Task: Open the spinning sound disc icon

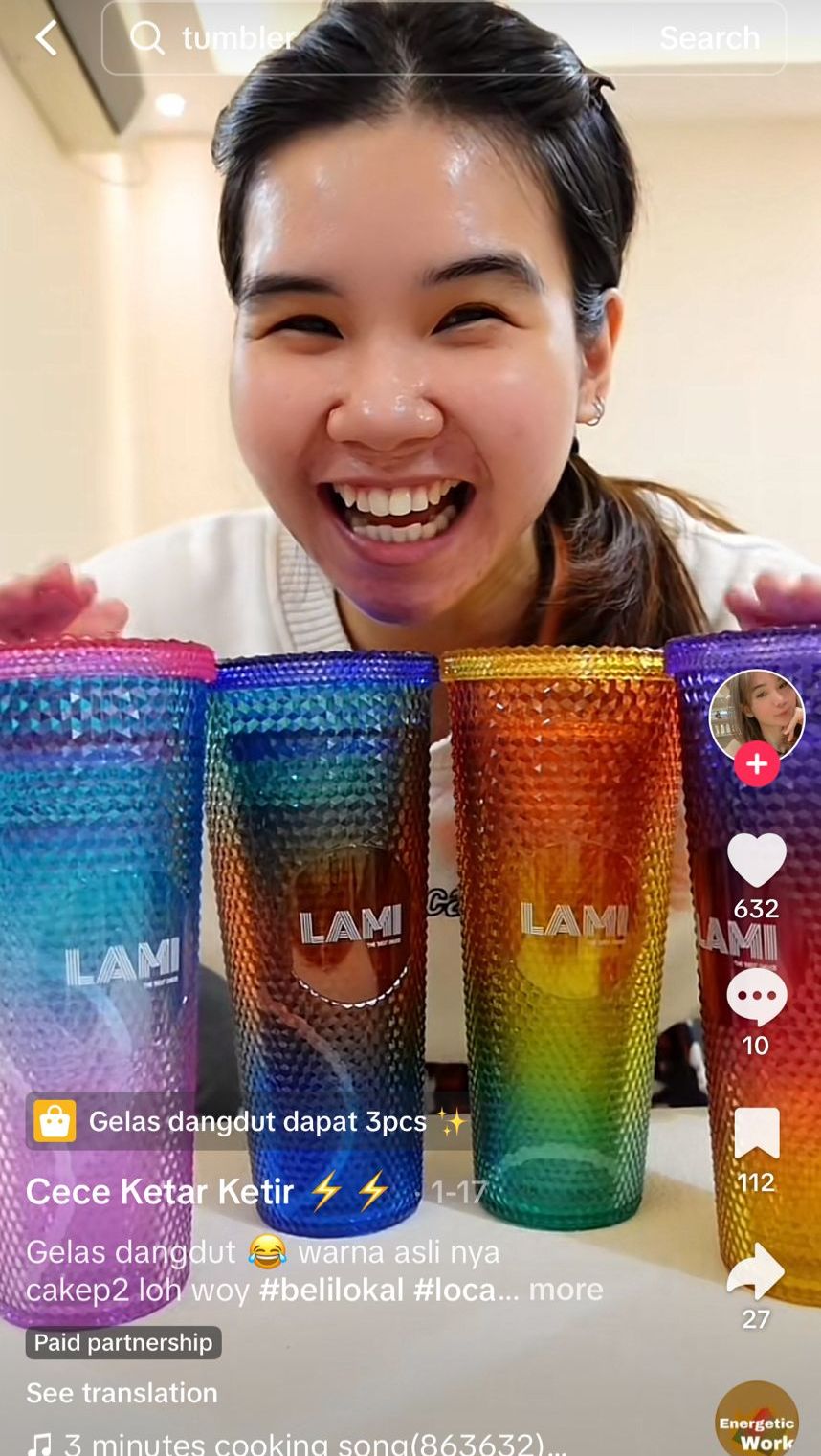Action: click(756, 1421)
